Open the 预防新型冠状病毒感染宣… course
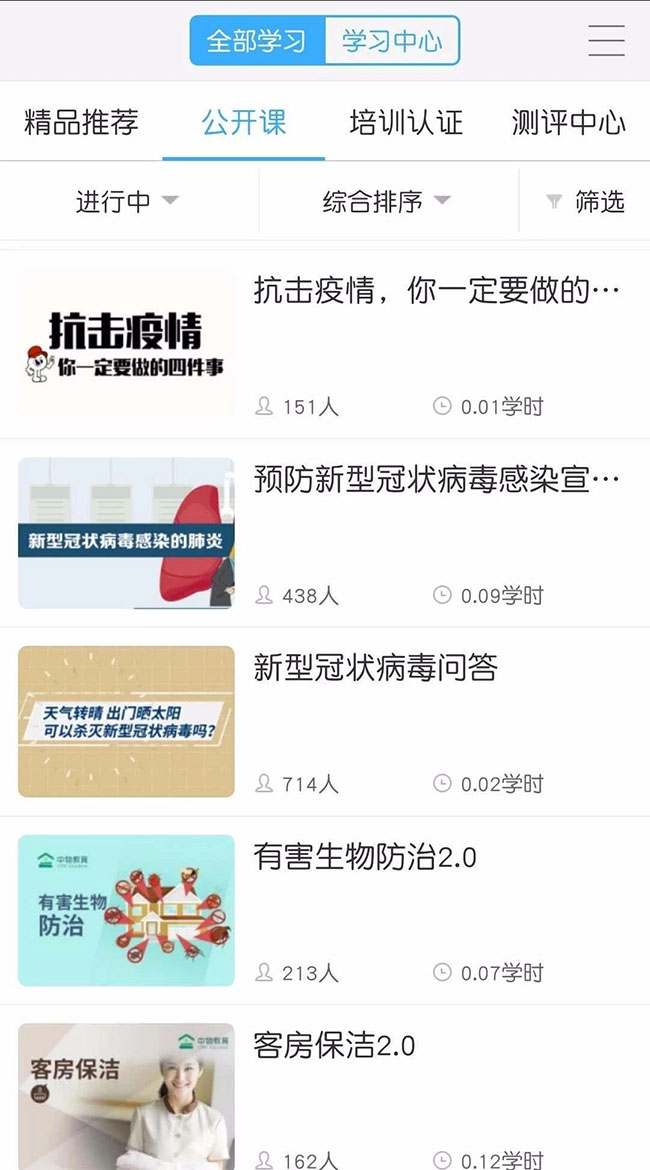The image size is (650, 1170). (436, 480)
